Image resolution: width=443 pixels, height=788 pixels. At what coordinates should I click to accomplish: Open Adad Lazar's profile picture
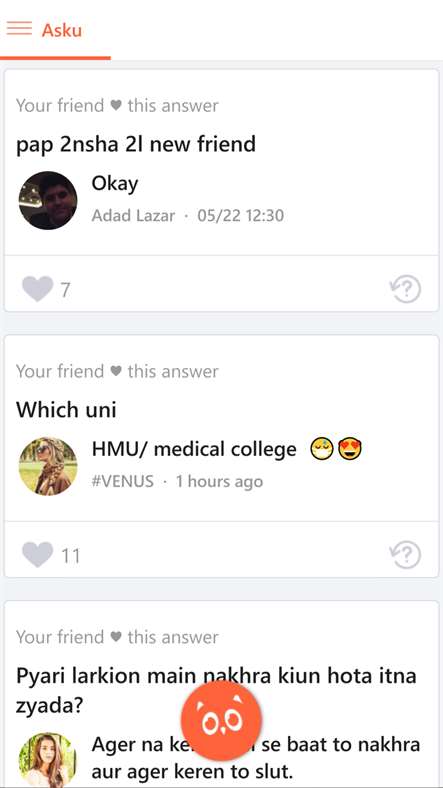click(48, 201)
